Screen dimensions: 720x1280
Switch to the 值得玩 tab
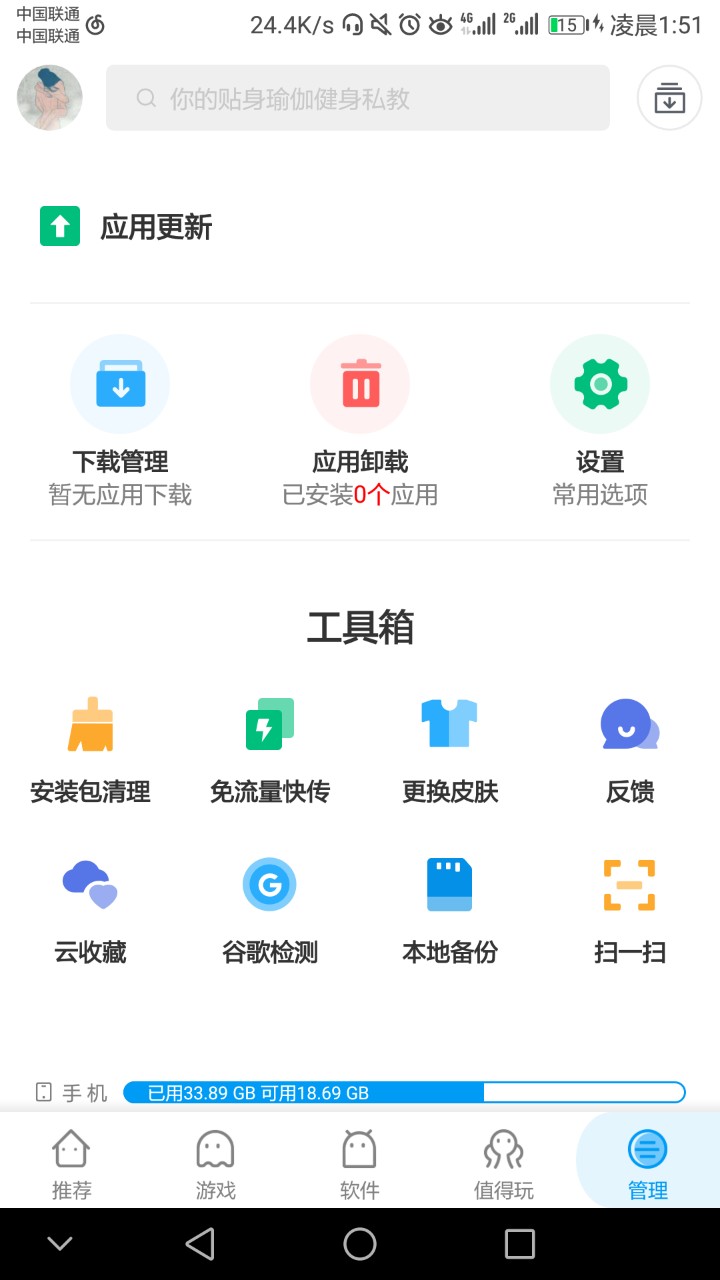tap(504, 1162)
